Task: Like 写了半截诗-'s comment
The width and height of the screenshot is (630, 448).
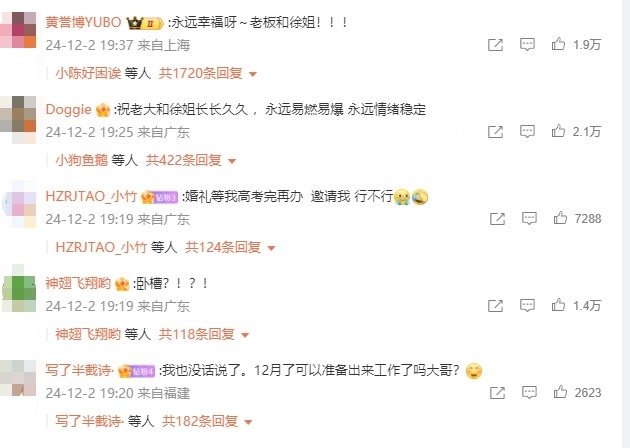Action: point(559,392)
